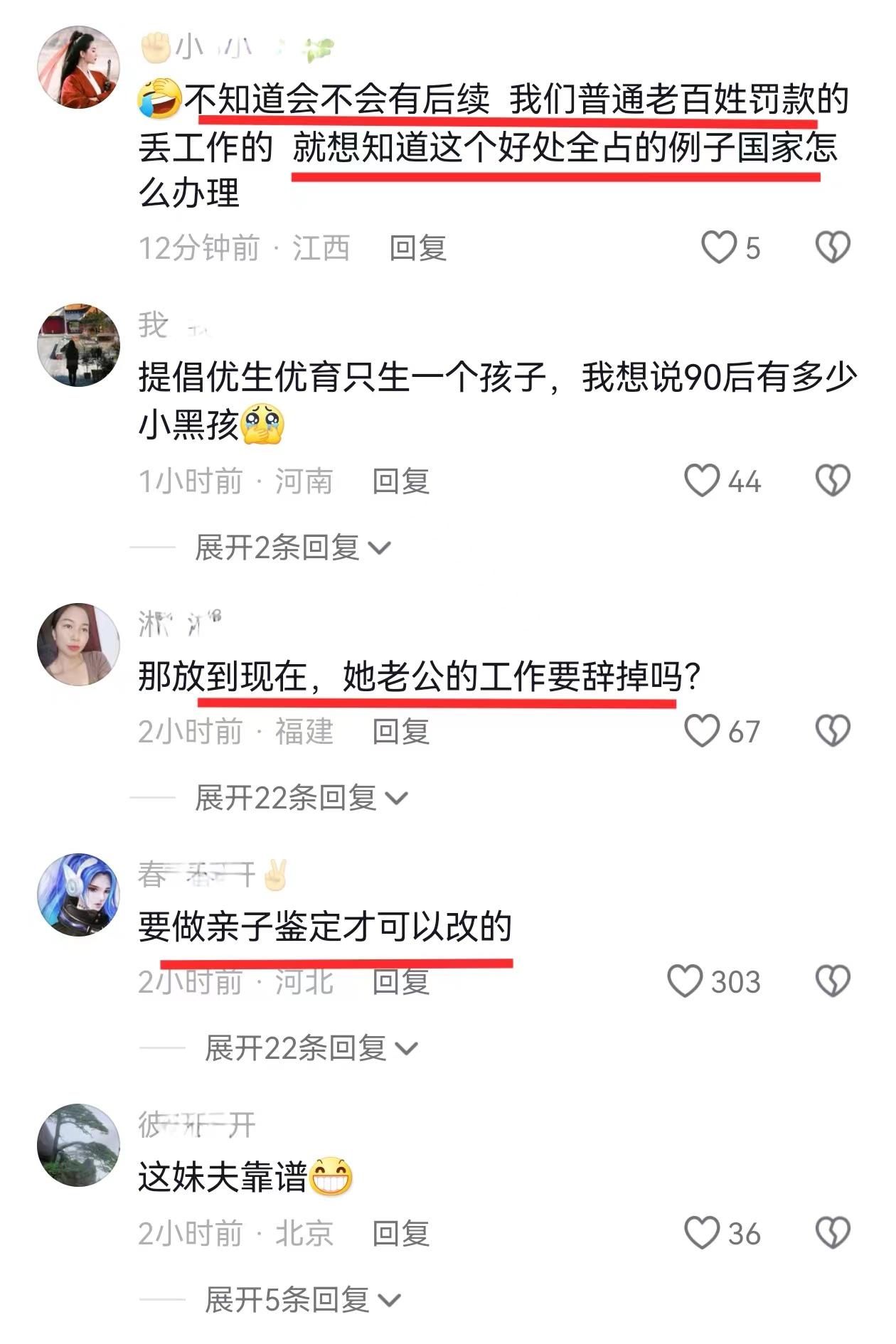The height and width of the screenshot is (1344, 896).
Task: Reply to the 福建 comment
Action: 400,732
